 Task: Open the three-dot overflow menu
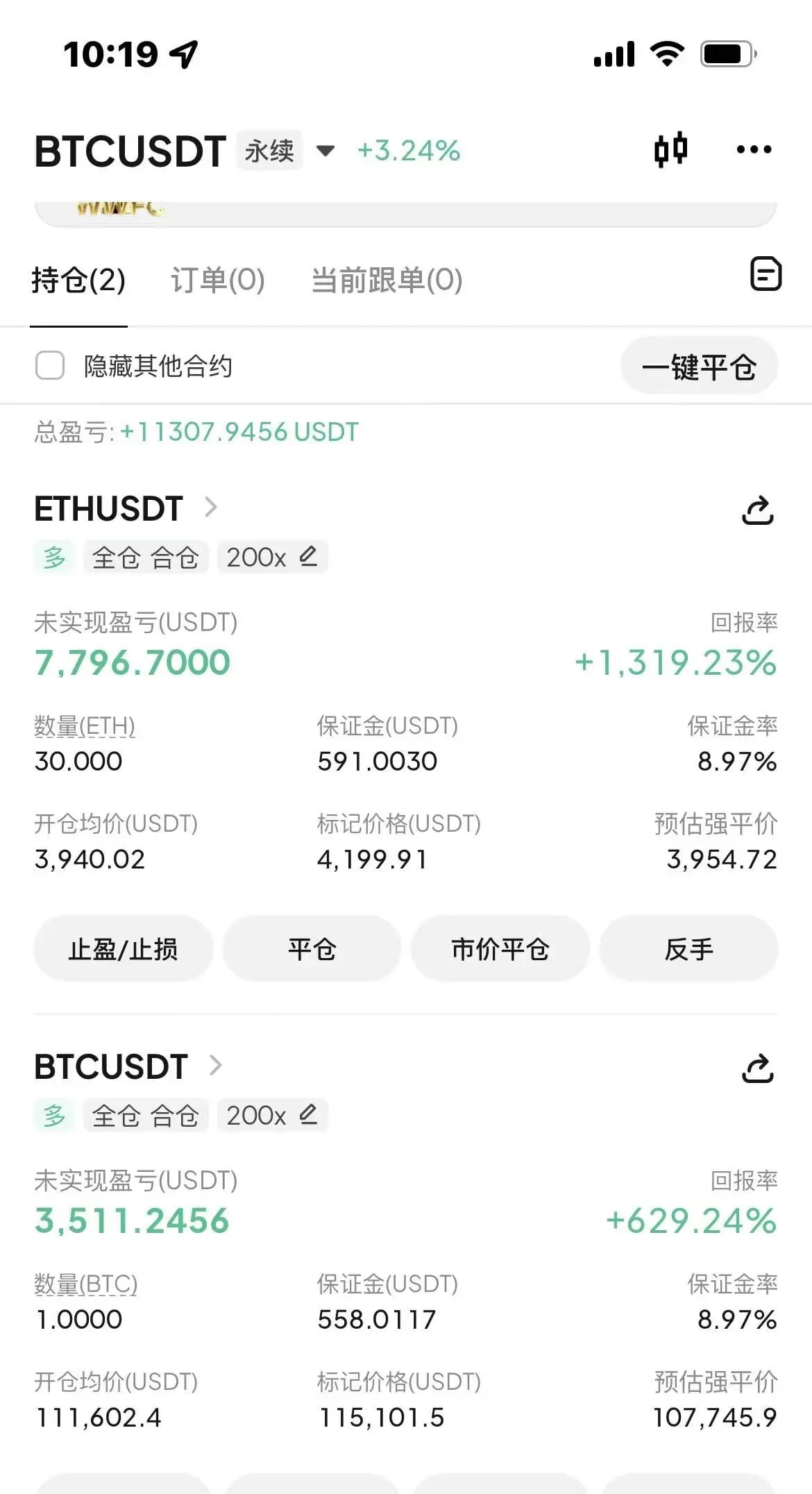(754, 149)
